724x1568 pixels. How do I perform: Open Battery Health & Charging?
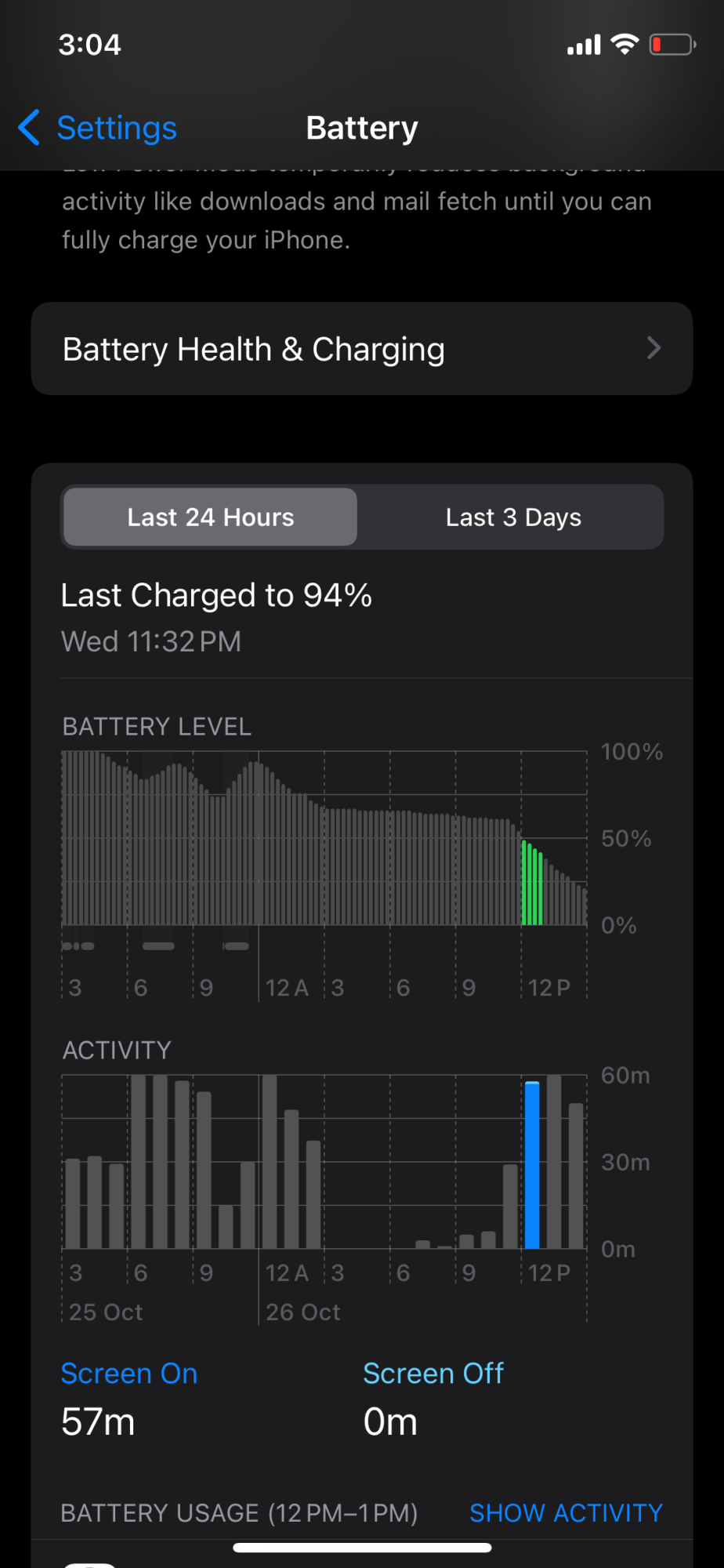coord(361,349)
